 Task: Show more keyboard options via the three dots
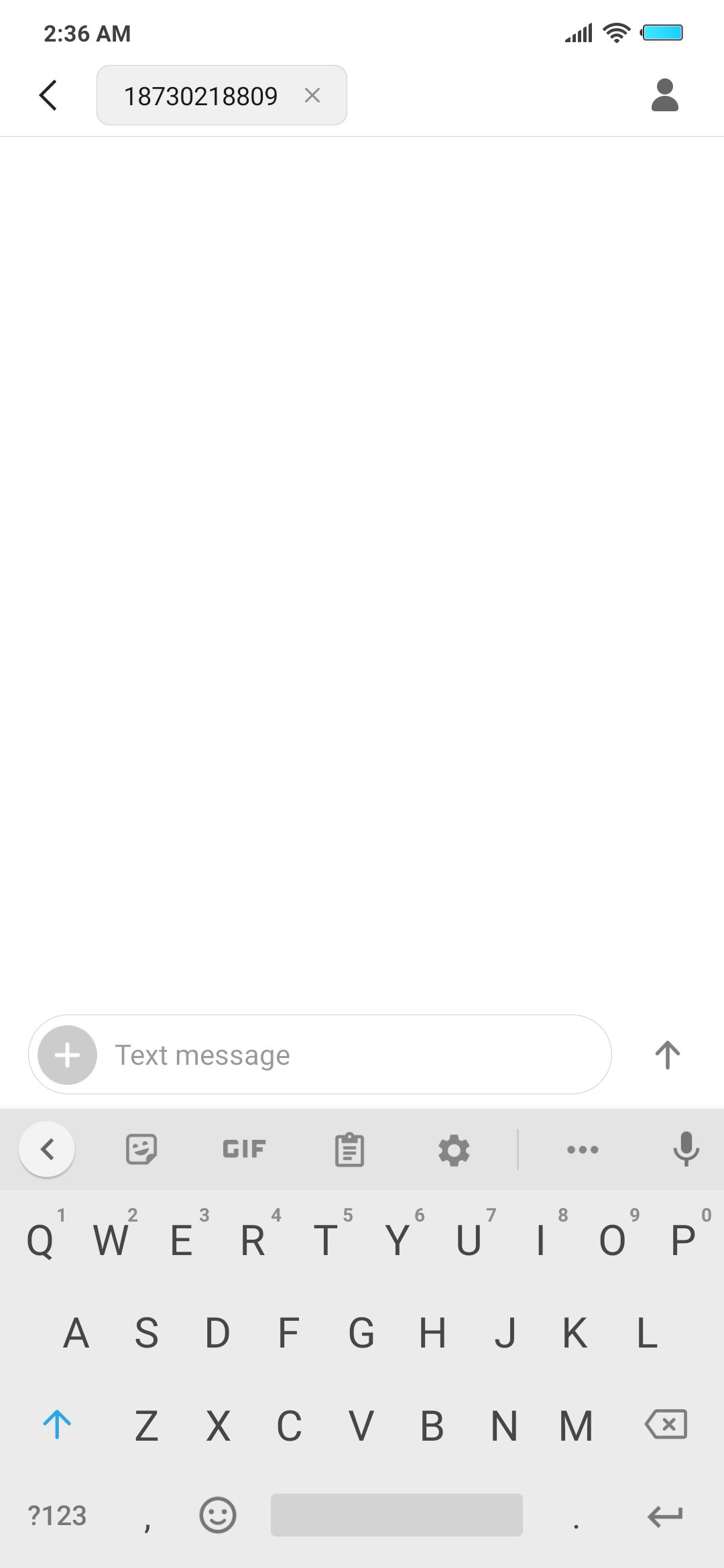pos(583,1150)
